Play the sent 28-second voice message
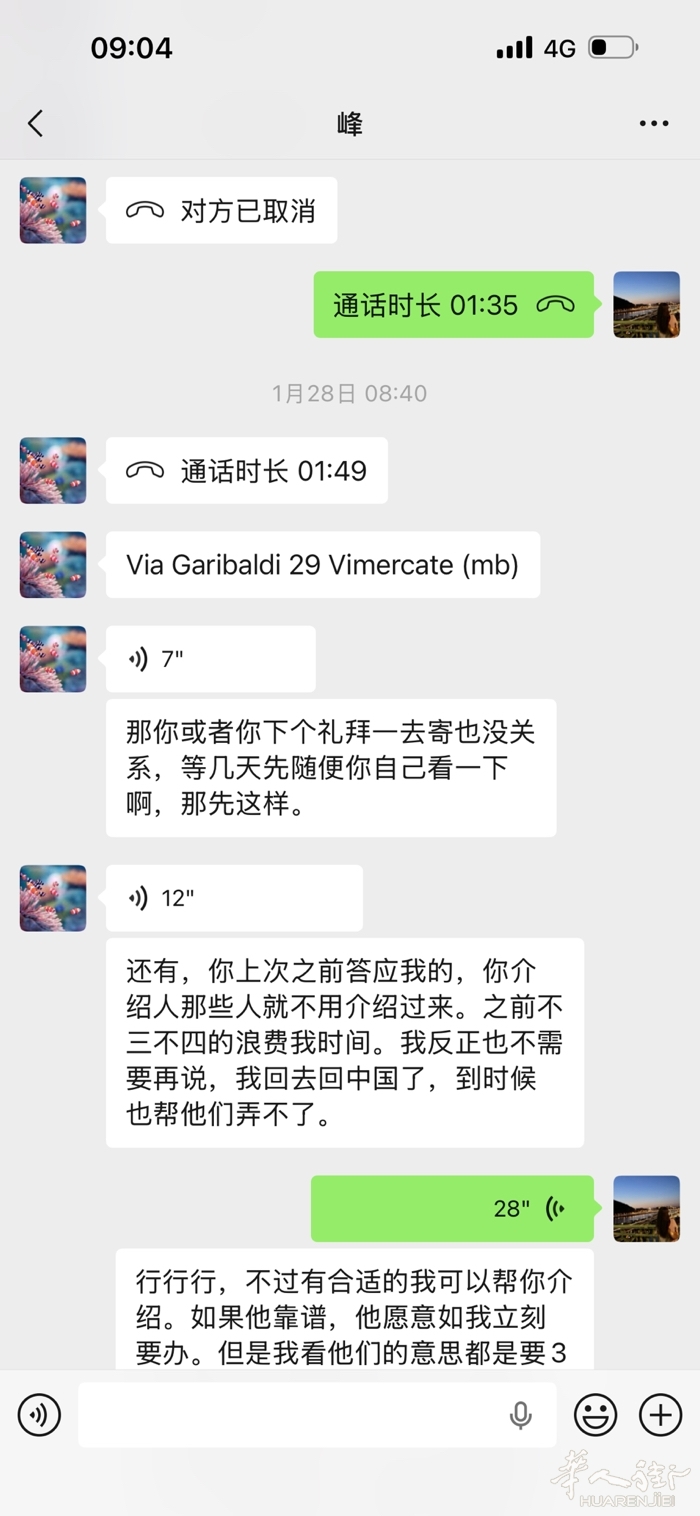This screenshot has width=700, height=1516. tap(452, 1209)
